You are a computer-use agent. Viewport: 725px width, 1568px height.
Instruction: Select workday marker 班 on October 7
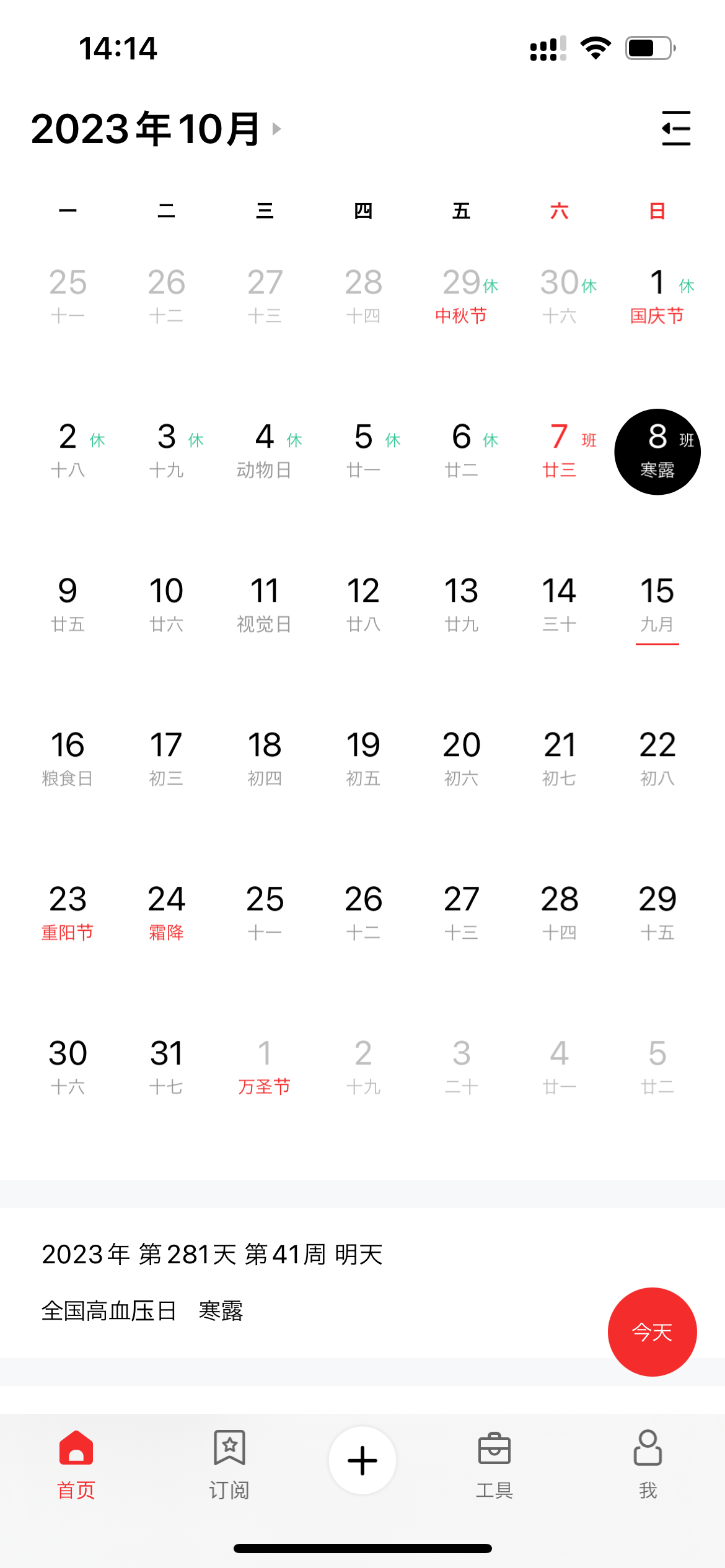pos(588,440)
